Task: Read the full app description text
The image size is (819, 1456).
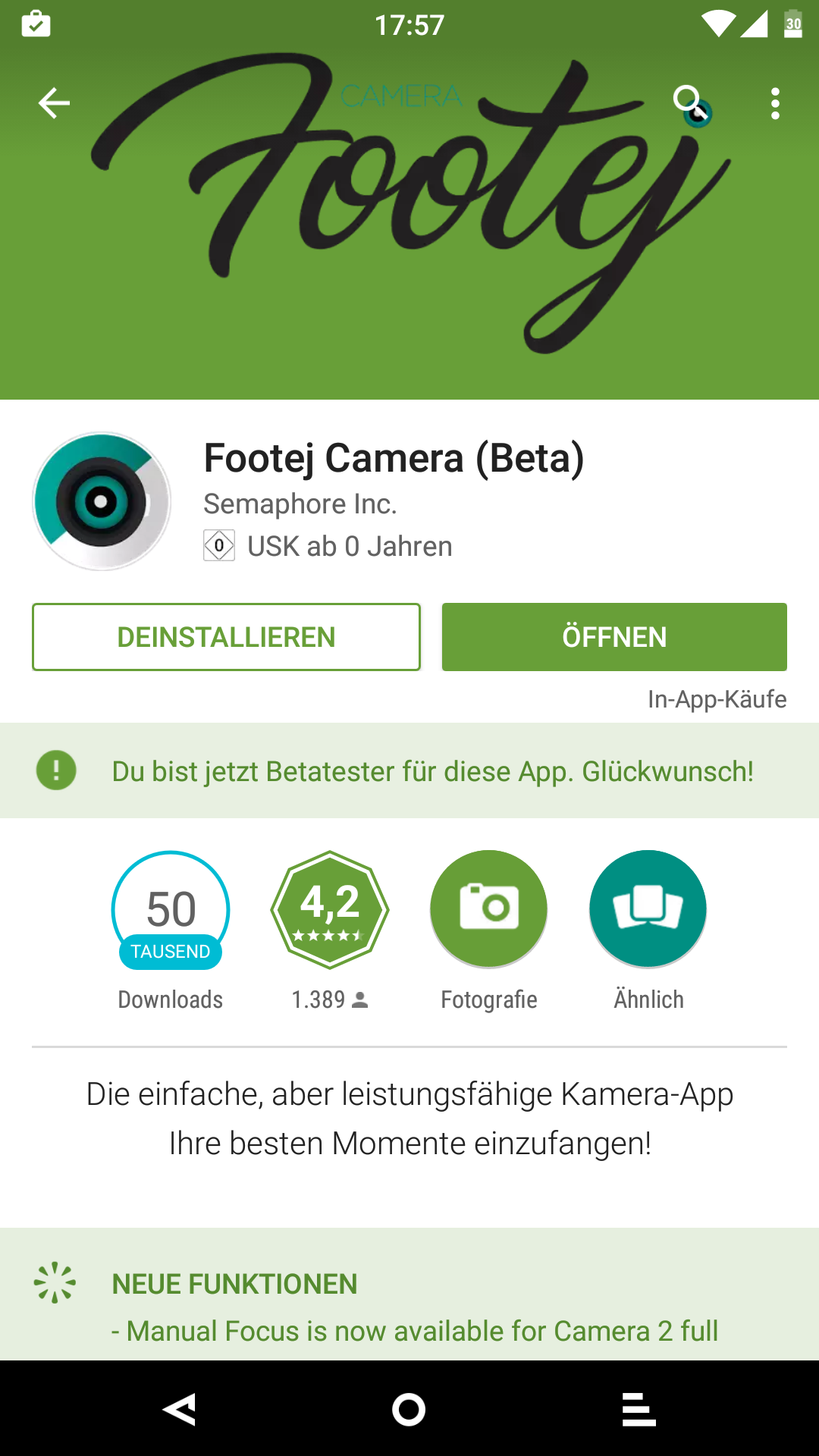Action: pyautogui.click(x=409, y=1119)
